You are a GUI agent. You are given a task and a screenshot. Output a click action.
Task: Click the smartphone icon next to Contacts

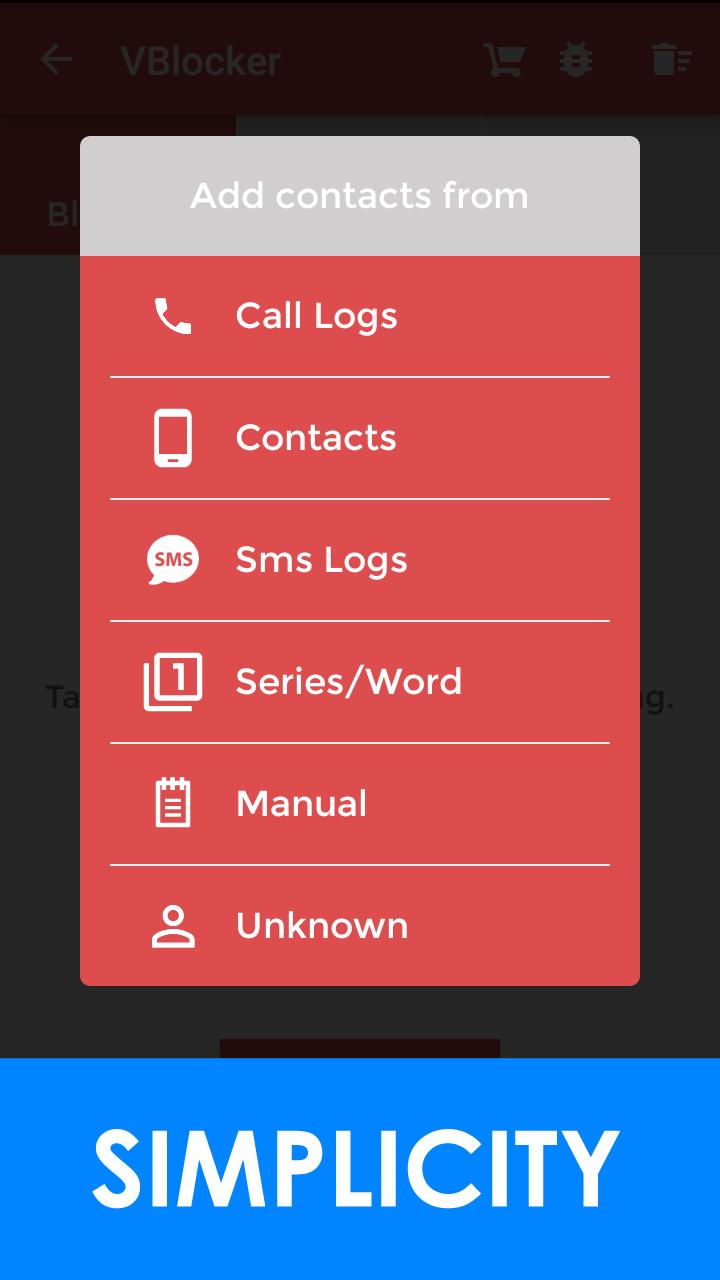coord(172,437)
